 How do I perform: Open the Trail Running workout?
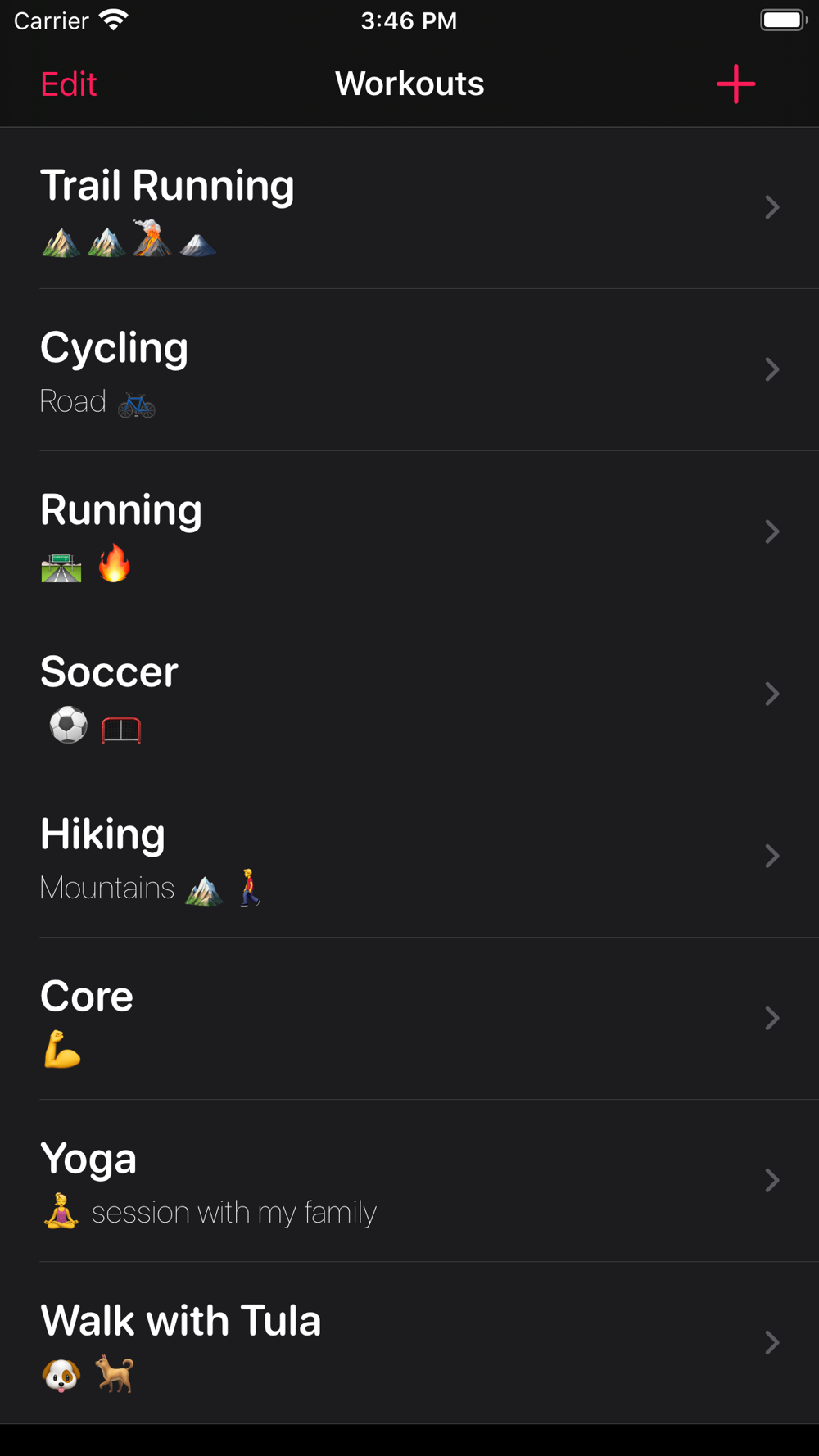pyautogui.click(x=409, y=208)
